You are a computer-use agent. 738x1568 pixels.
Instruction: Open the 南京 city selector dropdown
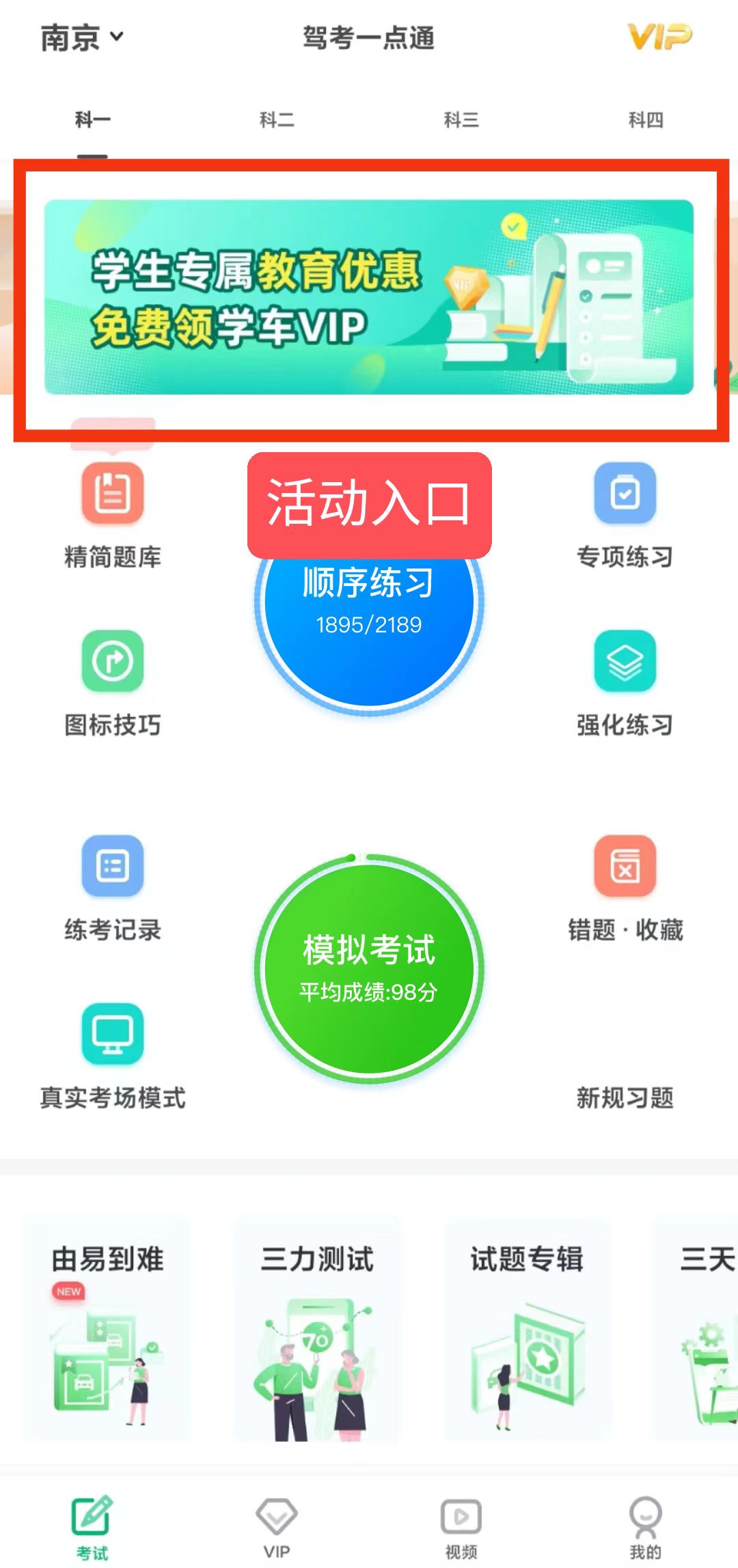(x=82, y=38)
